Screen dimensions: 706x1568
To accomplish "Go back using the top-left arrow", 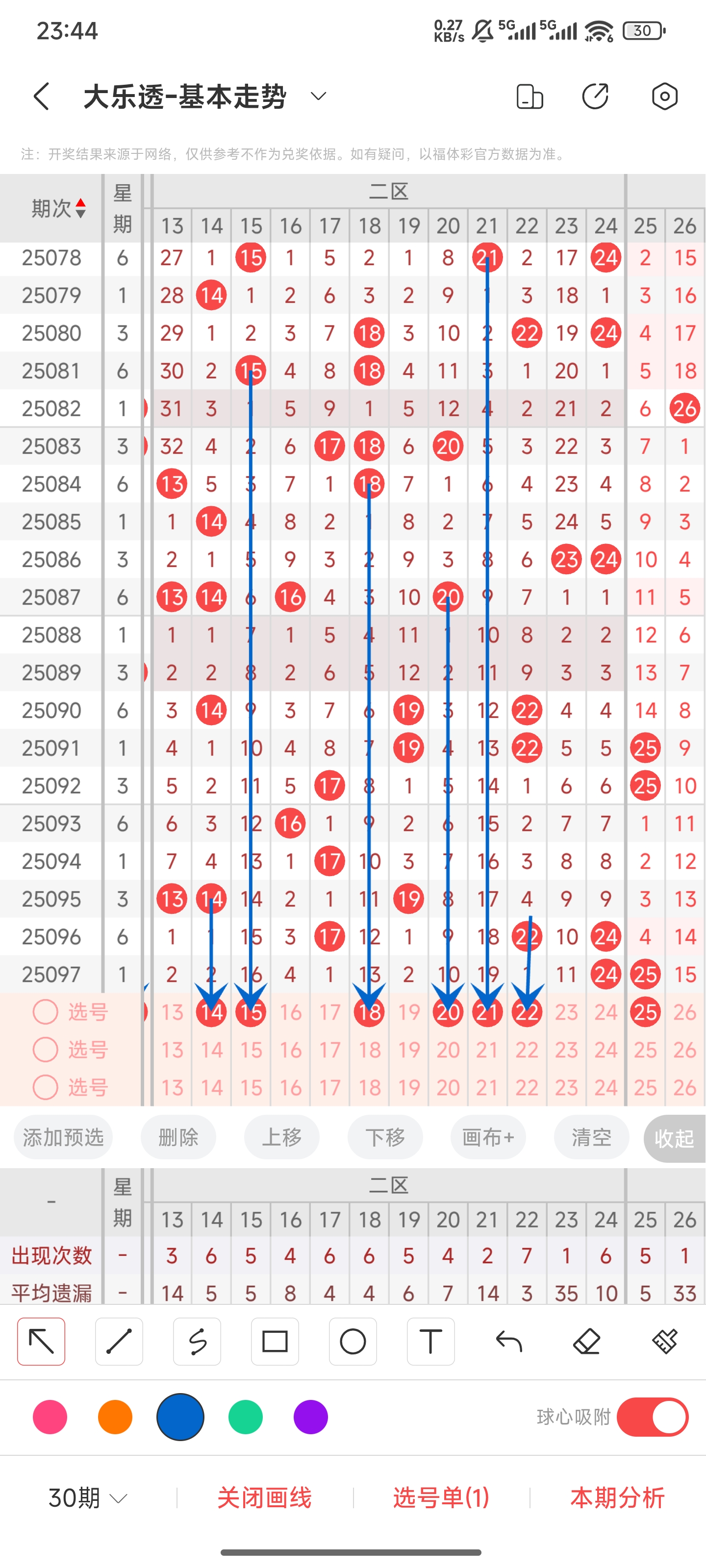I will [x=41, y=96].
